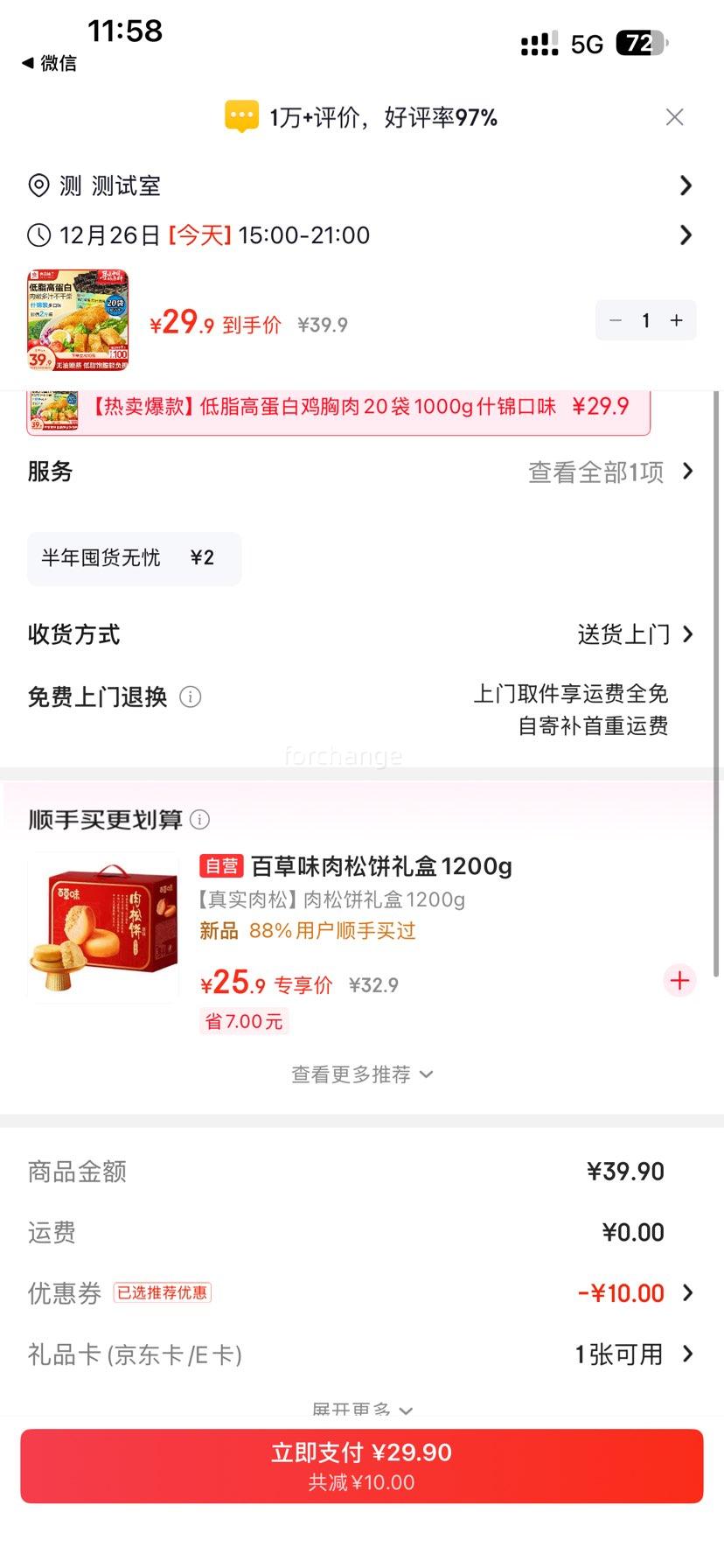The height and width of the screenshot is (1568, 724).
Task: Click the 自营 badge on the recommended product
Action: tap(221, 865)
